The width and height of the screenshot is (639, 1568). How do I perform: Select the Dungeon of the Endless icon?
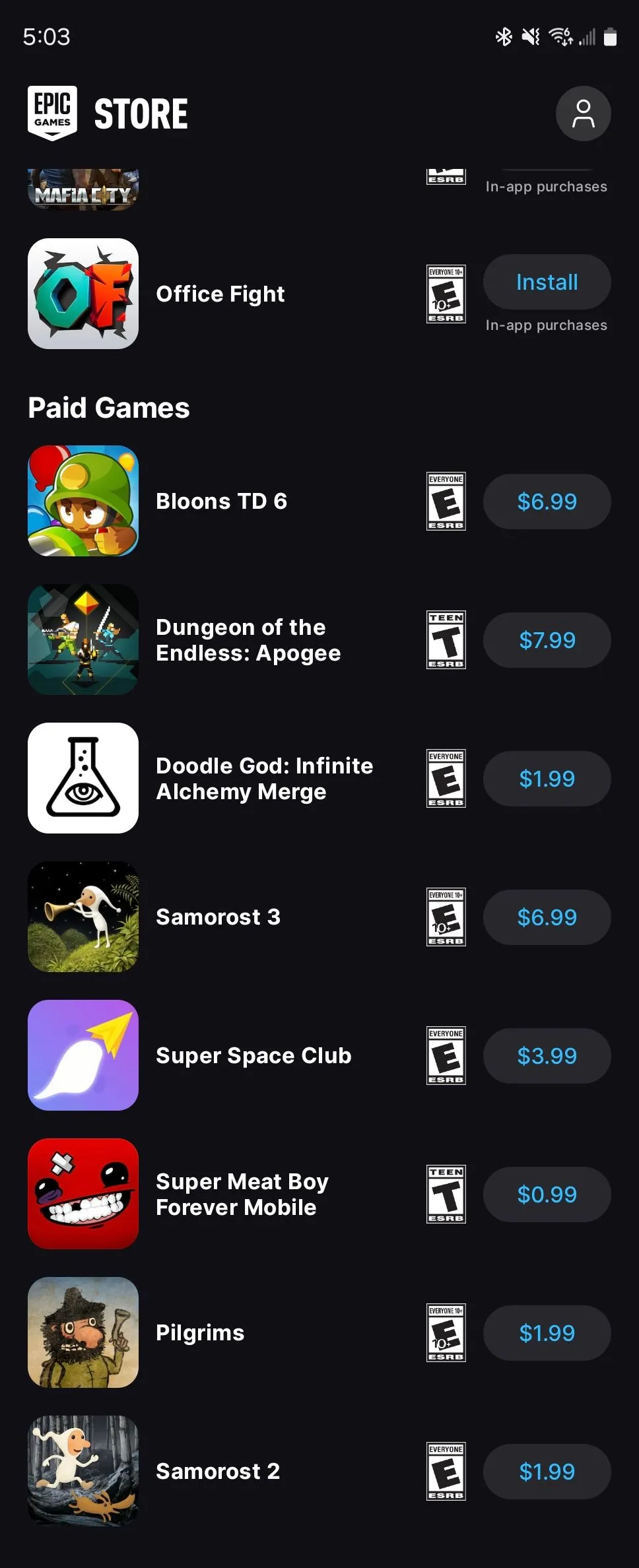point(83,640)
